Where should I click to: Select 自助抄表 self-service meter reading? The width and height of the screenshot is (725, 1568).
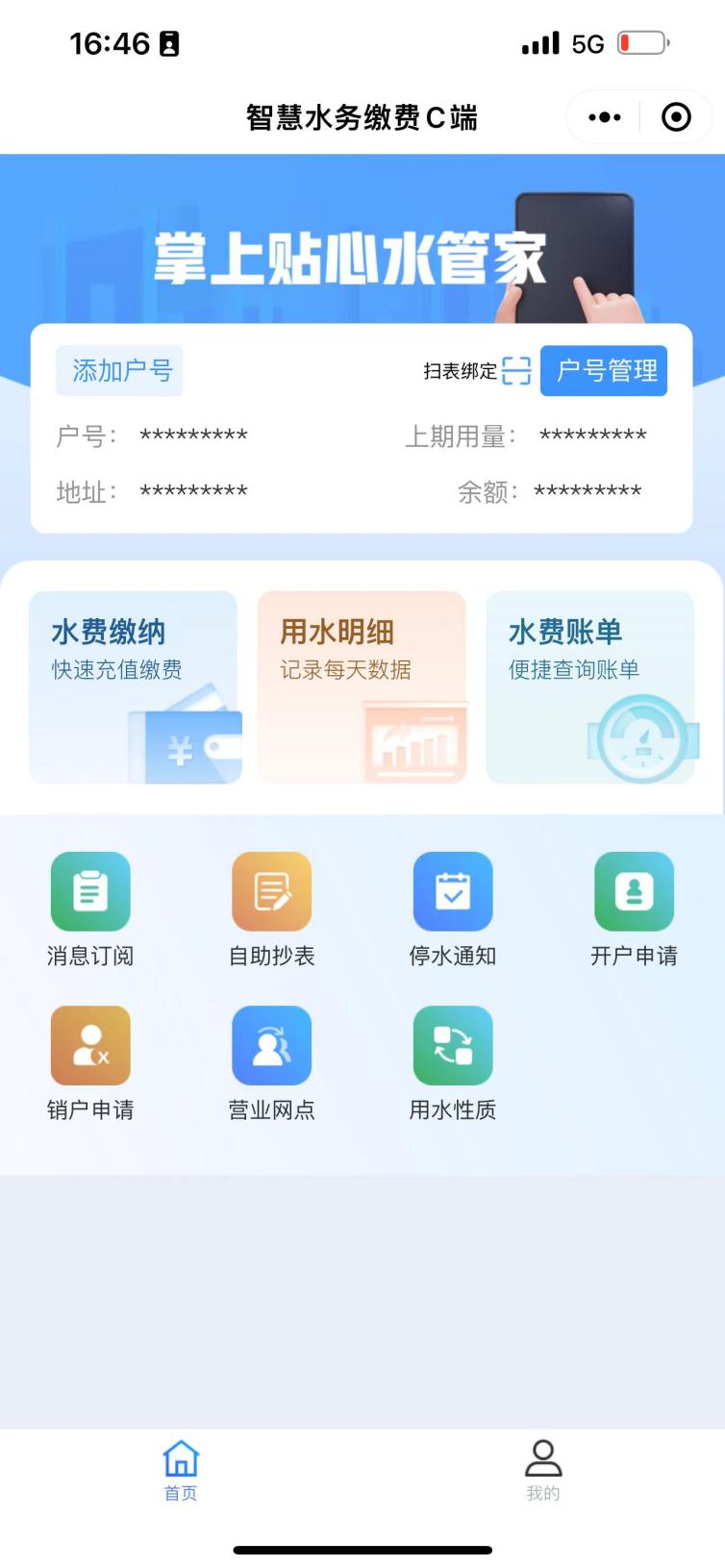(x=271, y=908)
